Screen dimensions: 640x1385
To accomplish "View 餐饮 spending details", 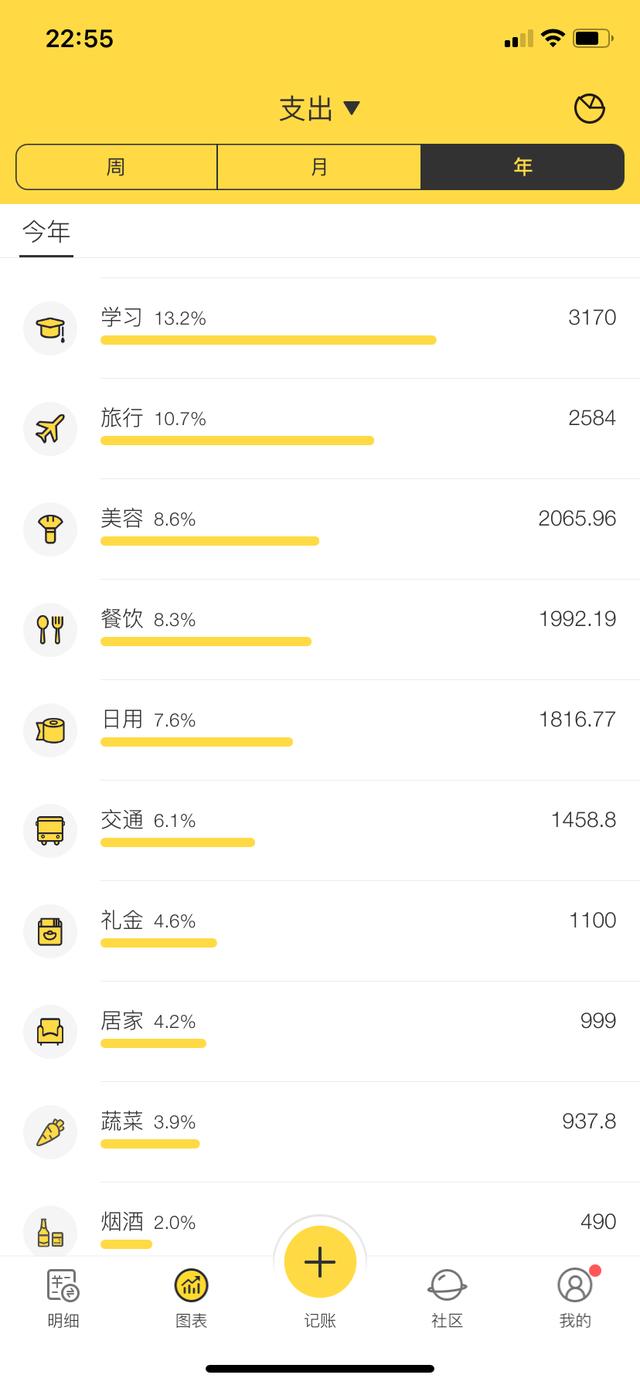I will 320,630.
